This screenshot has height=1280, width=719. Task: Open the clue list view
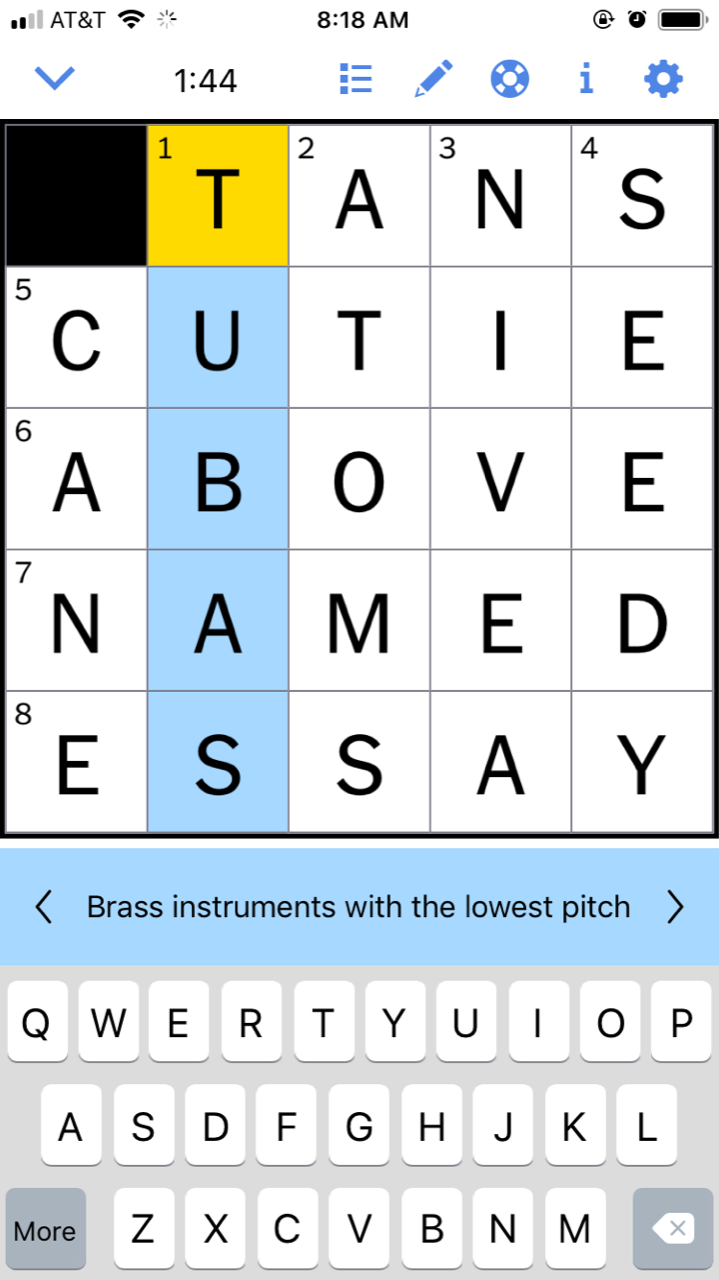pyautogui.click(x=356, y=79)
